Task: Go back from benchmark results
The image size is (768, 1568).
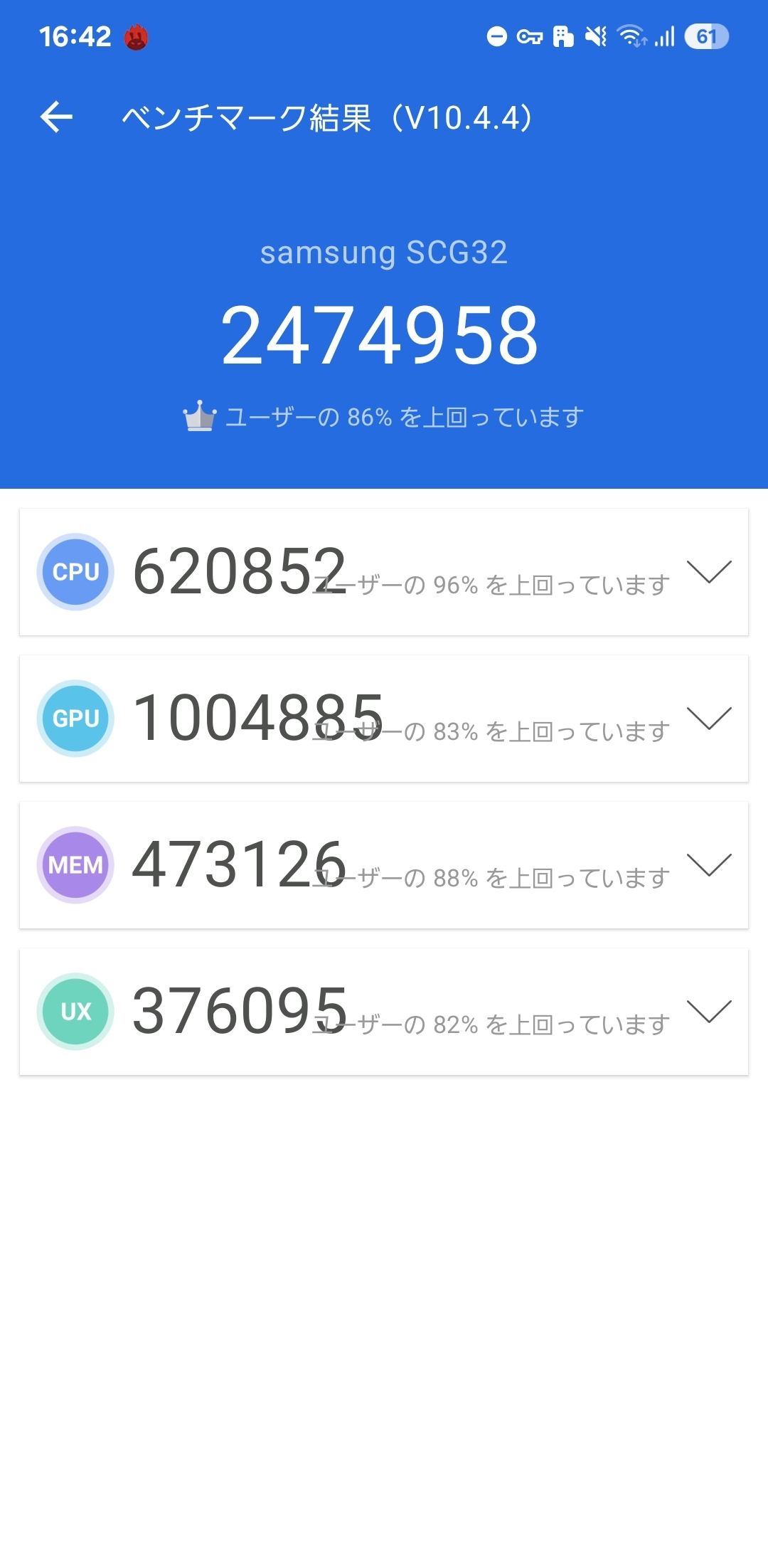Action: click(x=57, y=117)
